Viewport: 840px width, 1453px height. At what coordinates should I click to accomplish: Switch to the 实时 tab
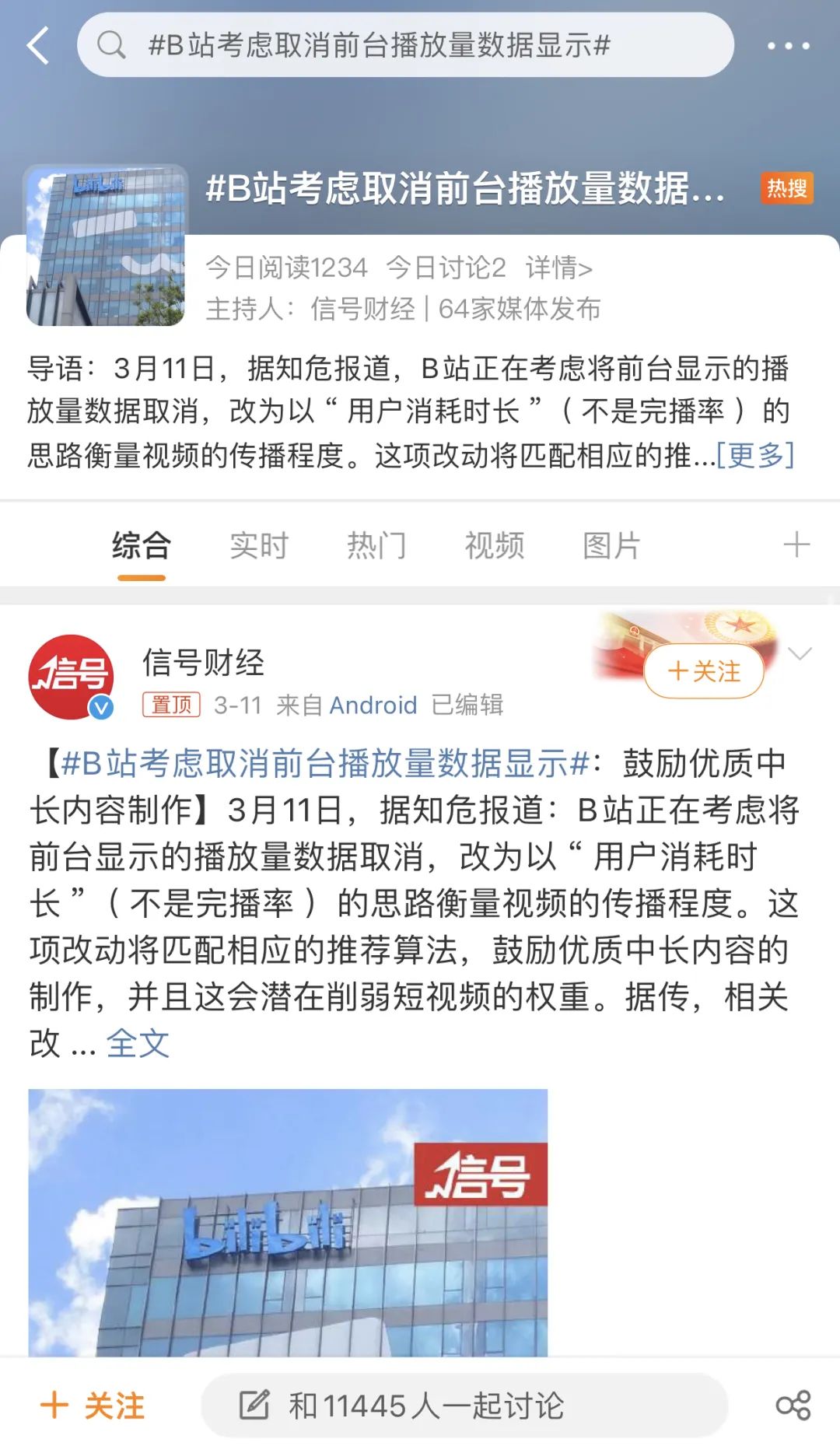(260, 546)
